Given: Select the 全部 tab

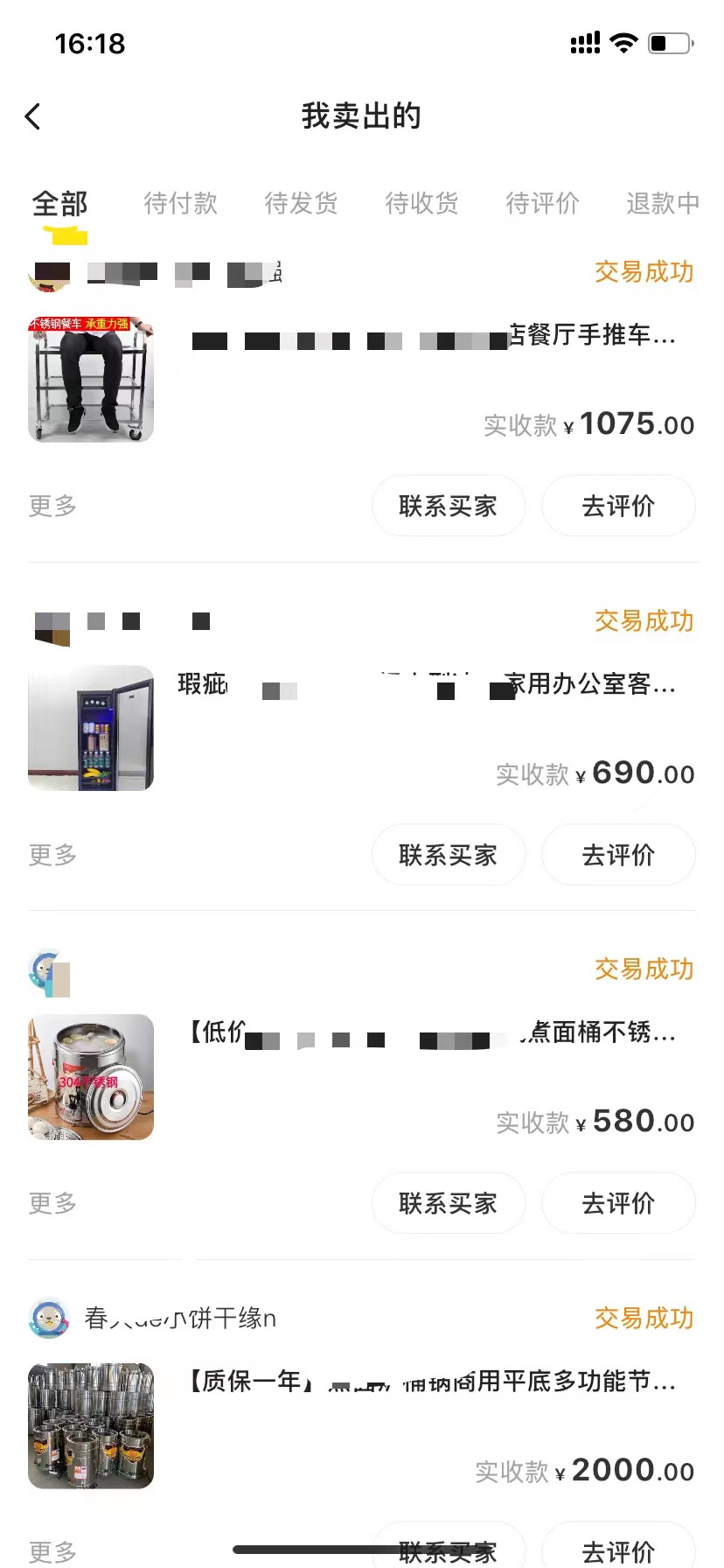Looking at the screenshot, I should pos(59,204).
